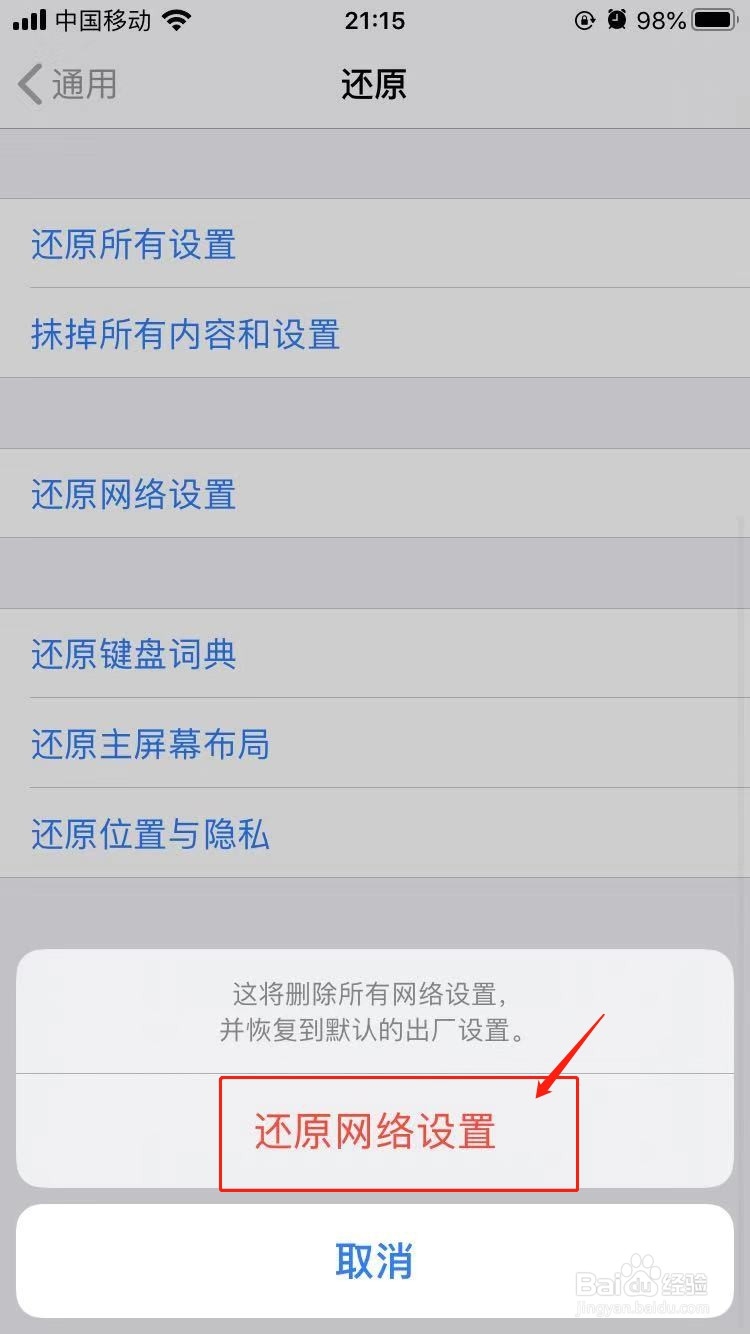Viewport: 750px width, 1334px height.
Task: Tap the alarm clock icon in status bar
Action: [x=614, y=19]
